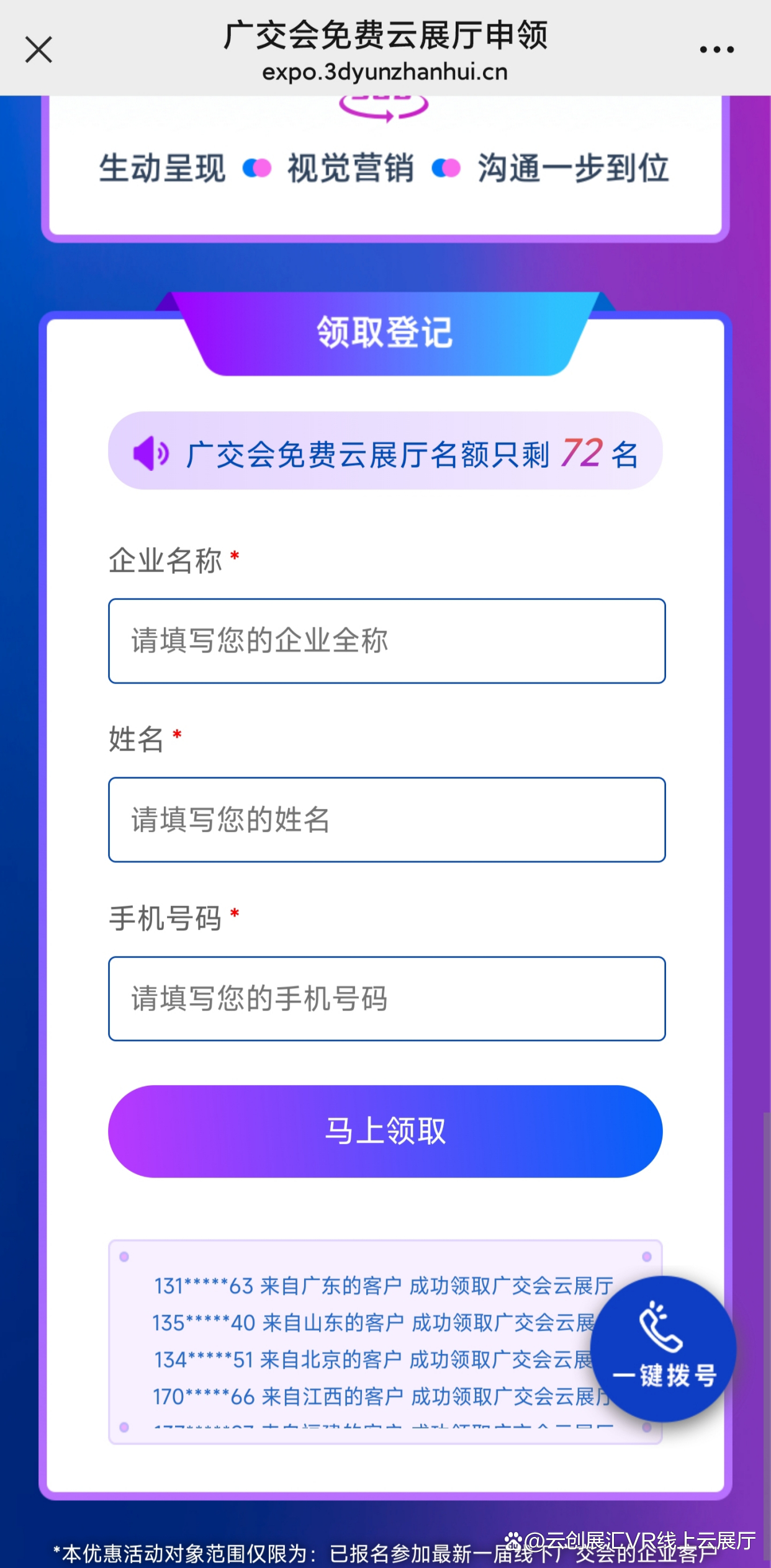The image size is (771, 1568).
Task: Open the three-dot overflow menu
Action: tap(716, 50)
